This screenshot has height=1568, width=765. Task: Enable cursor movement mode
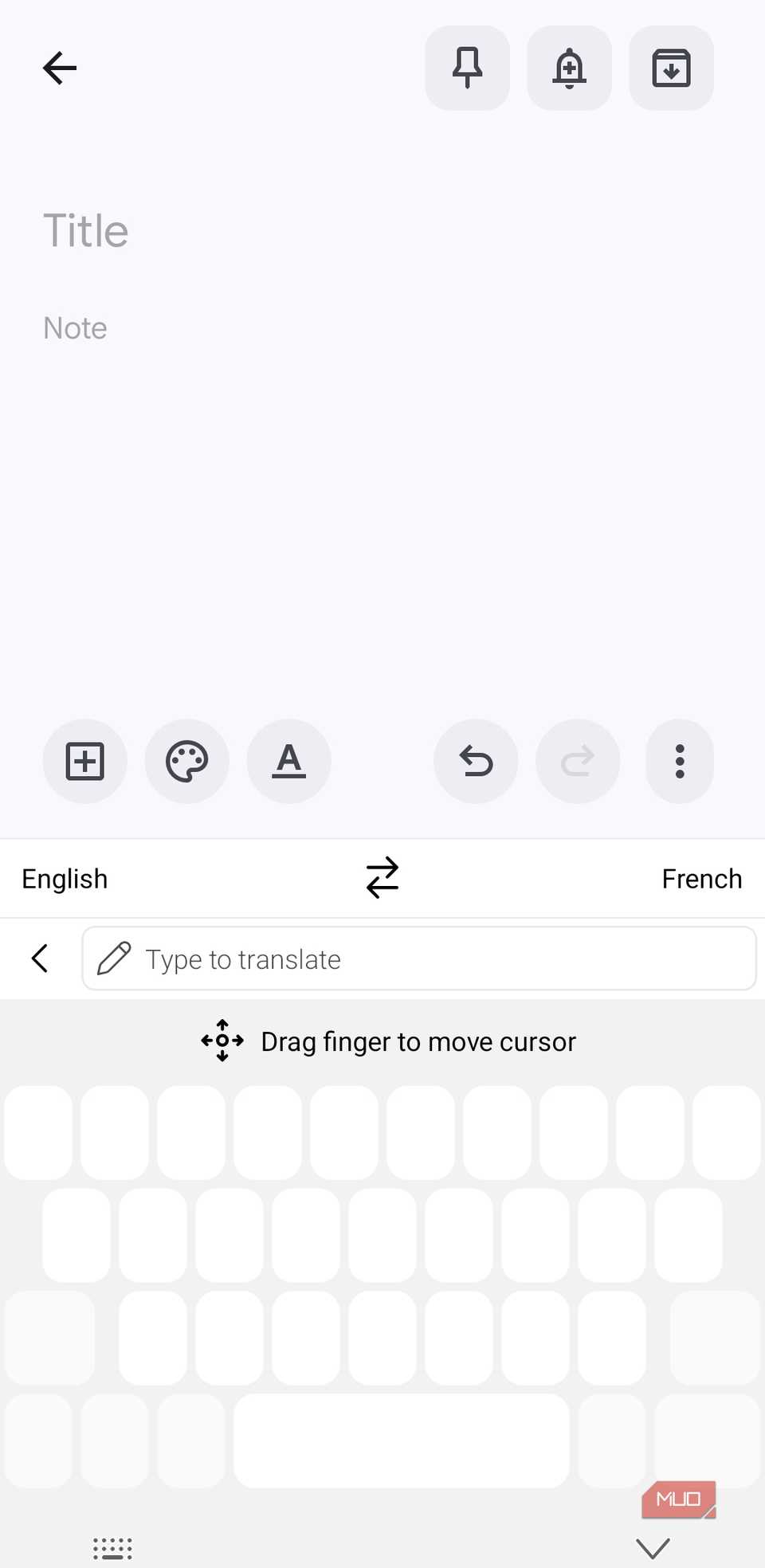222,1041
